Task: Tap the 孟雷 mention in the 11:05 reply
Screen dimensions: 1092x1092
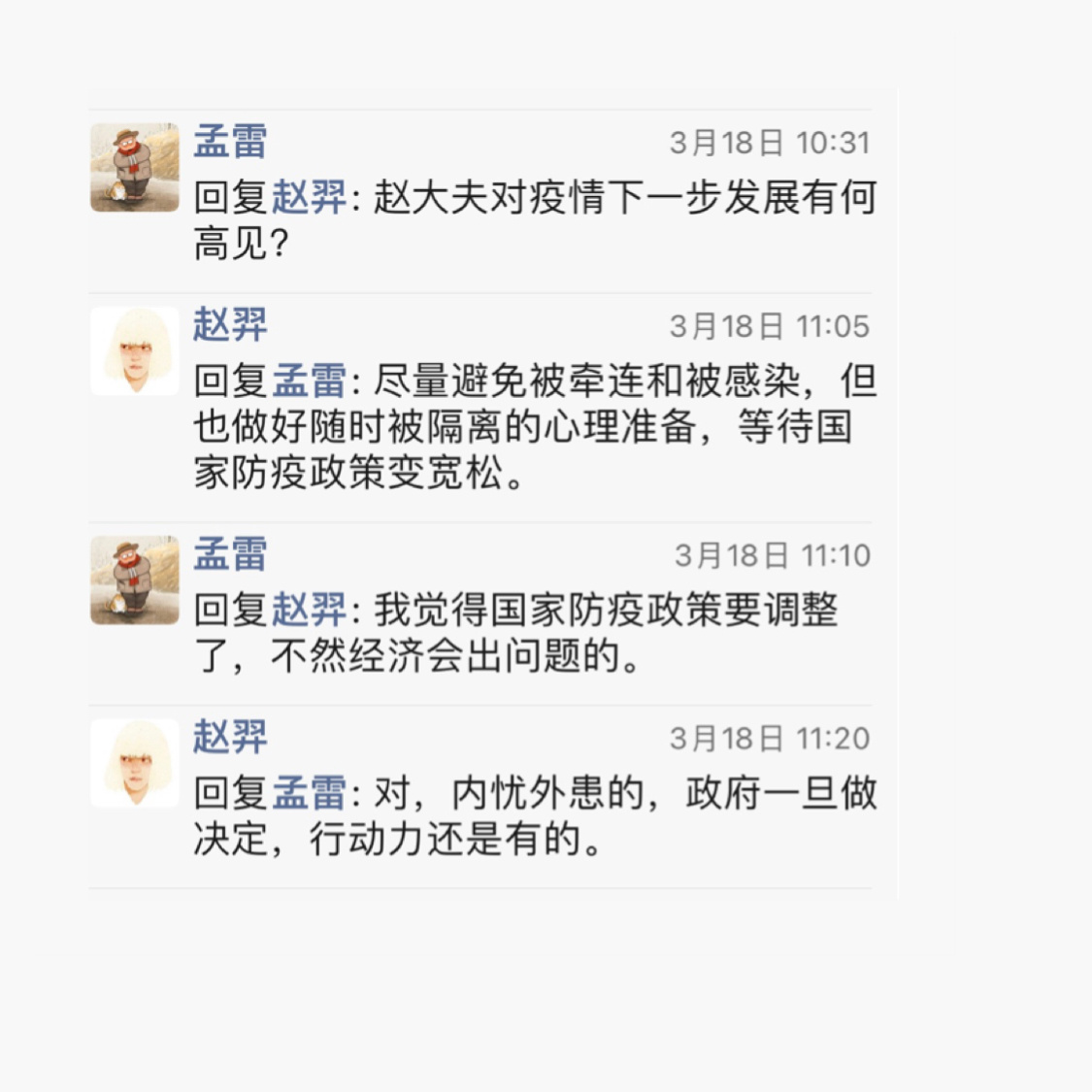Action: click(x=309, y=381)
